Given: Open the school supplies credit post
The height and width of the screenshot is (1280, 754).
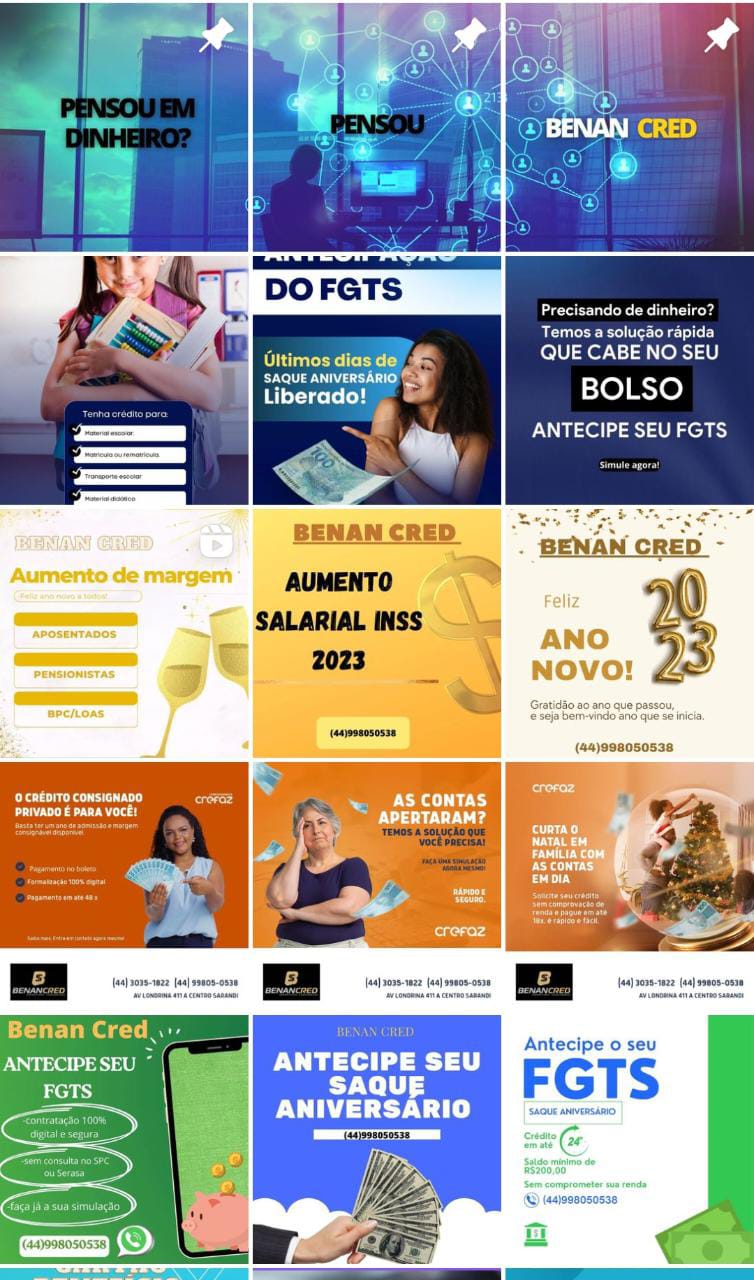Looking at the screenshot, I should (124, 380).
